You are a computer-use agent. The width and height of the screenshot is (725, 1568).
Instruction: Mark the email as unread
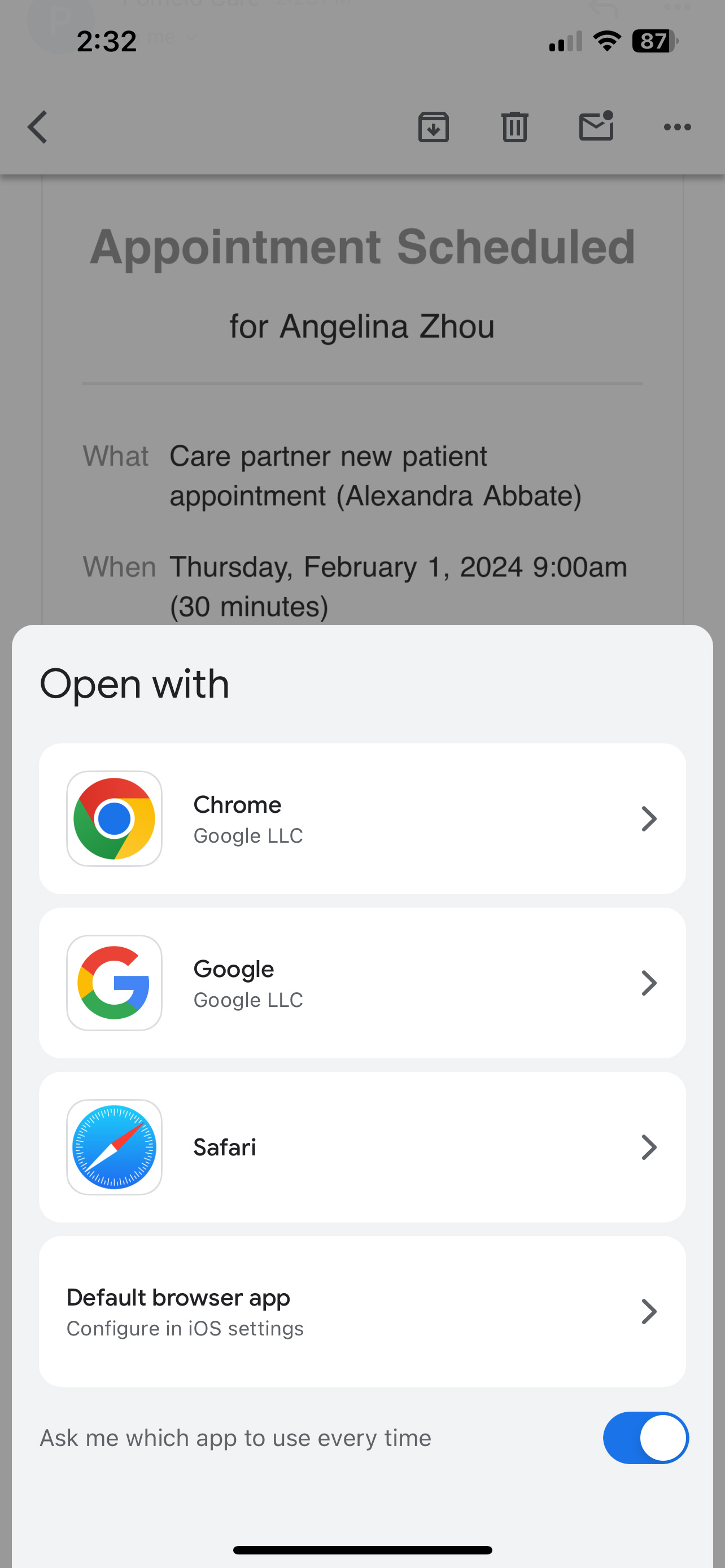click(596, 126)
